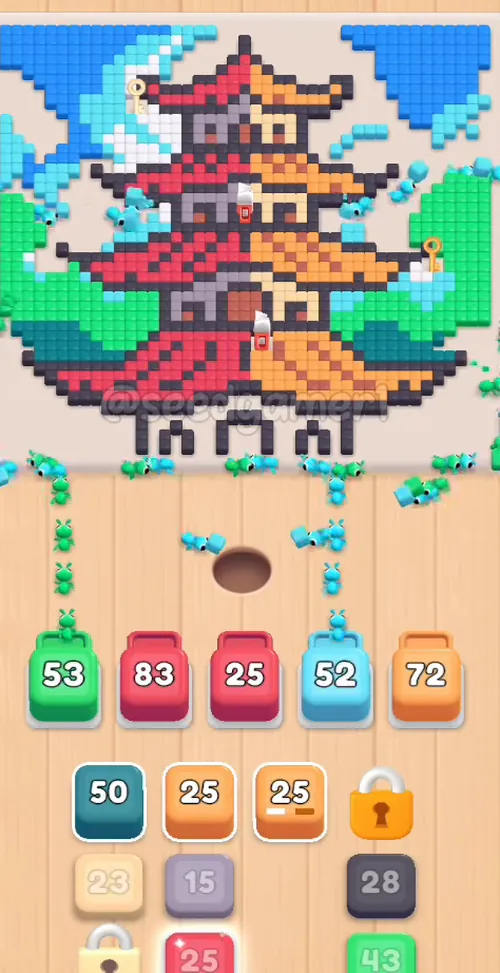500x973 pixels.
Task: Pick the orange 25 block showing a progress bar
Action: pyautogui.click(x=290, y=801)
